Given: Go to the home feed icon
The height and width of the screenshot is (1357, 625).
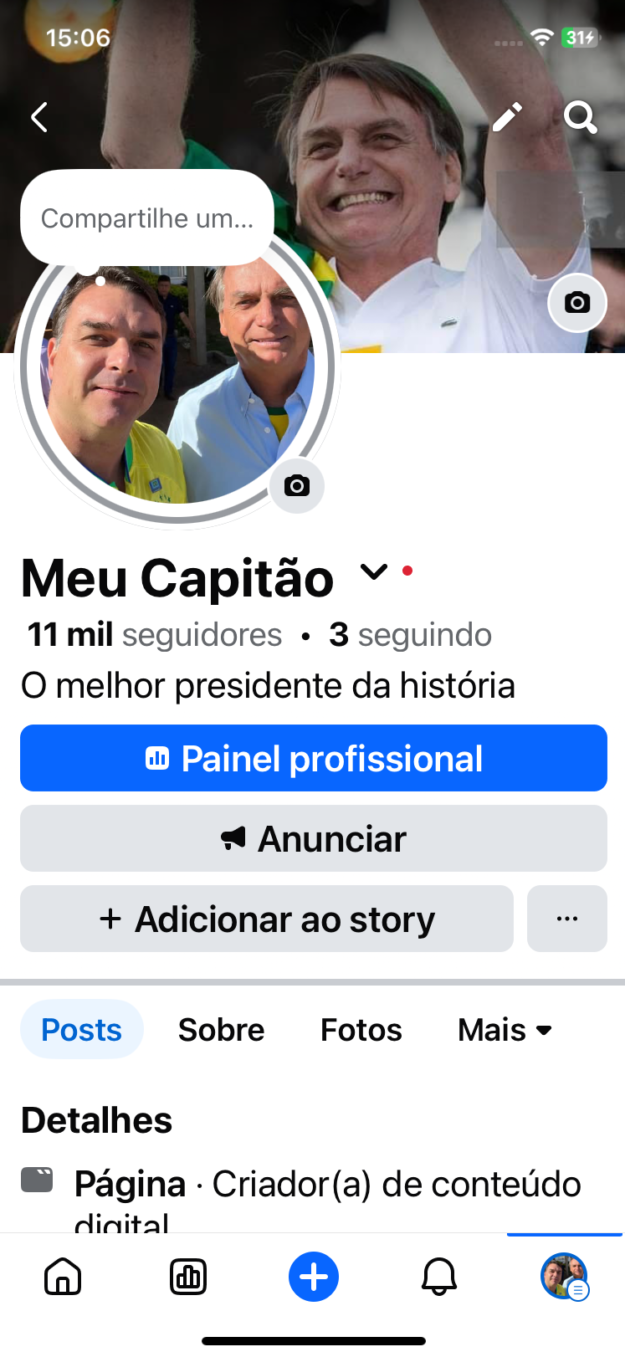Looking at the screenshot, I should [63, 1277].
